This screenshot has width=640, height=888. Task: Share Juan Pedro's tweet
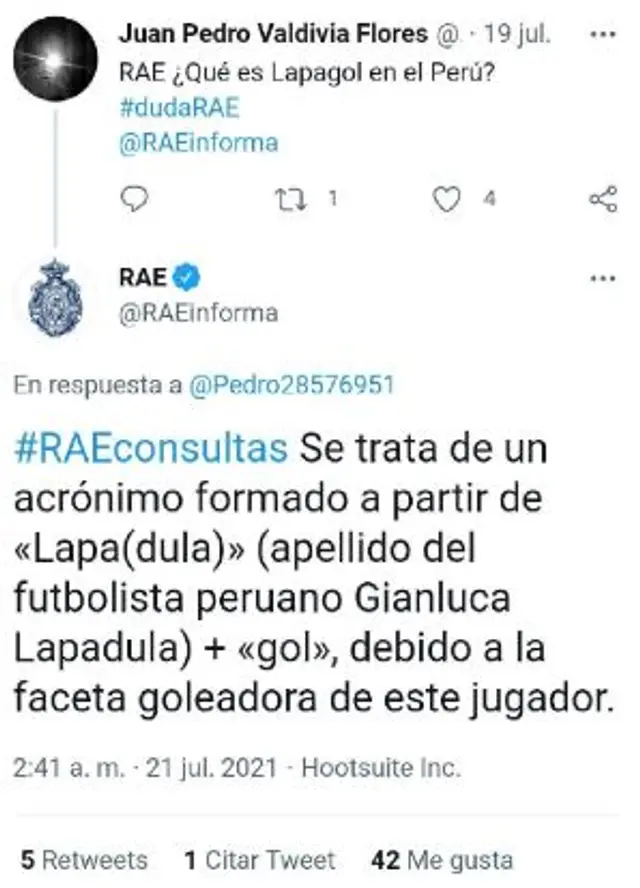point(603,200)
